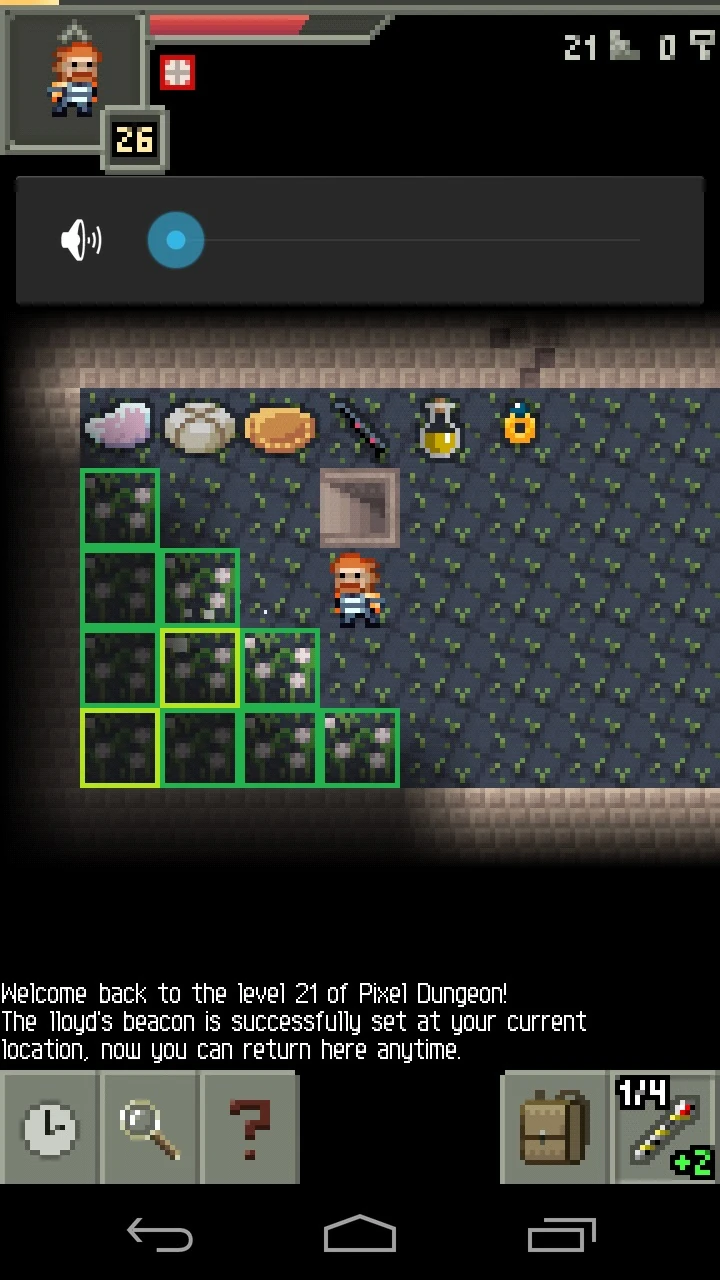Tap the red status buff icon
This screenshot has width=720, height=1280.
pos(177,72)
